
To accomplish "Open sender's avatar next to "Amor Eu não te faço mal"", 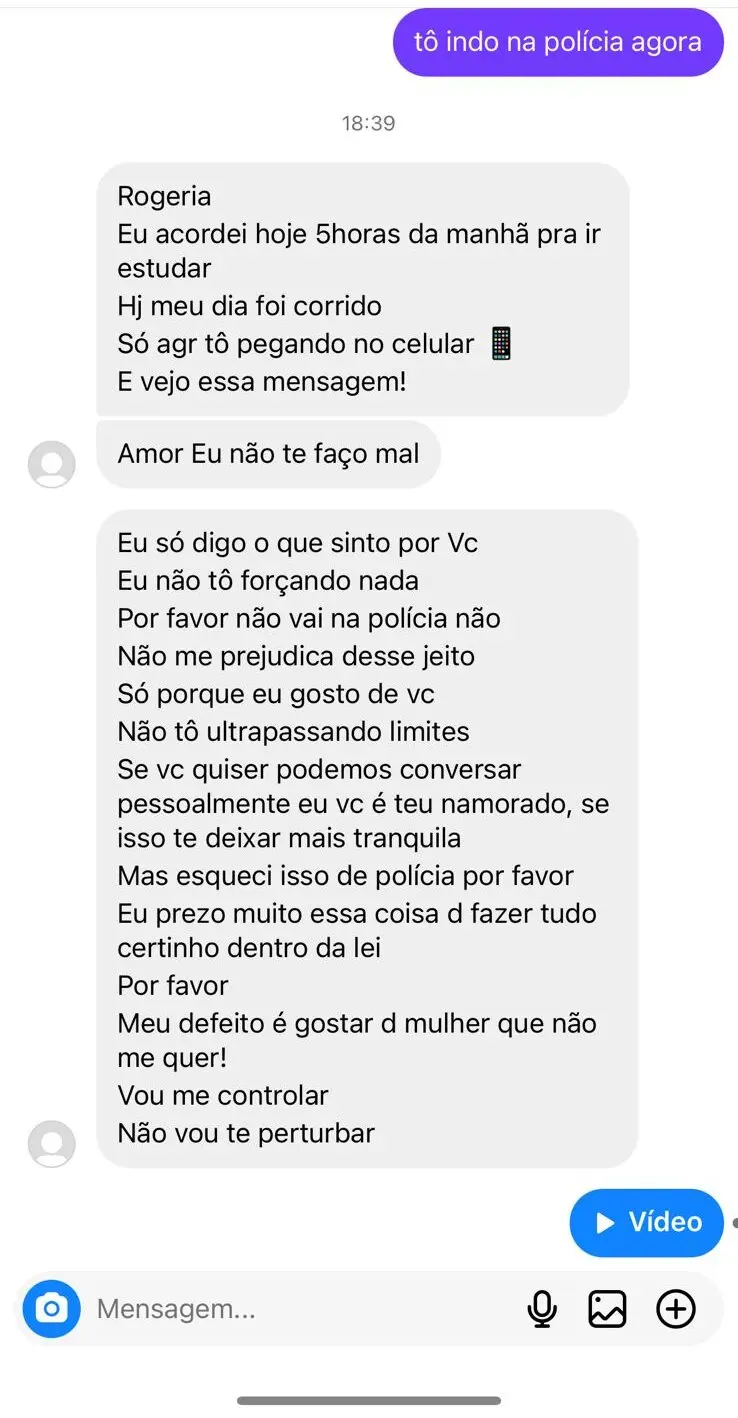I will pos(52,464).
